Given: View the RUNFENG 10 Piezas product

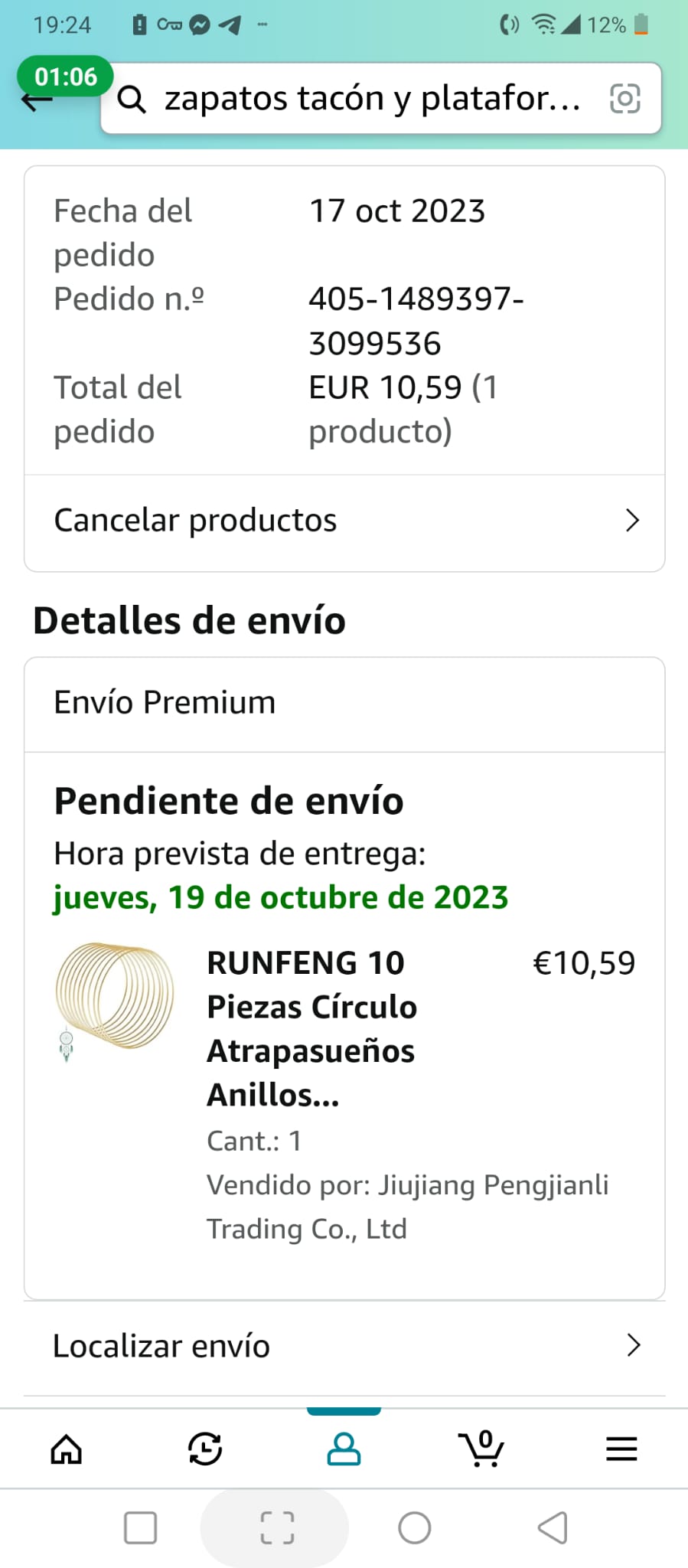Looking at the screenshot, I should click(311, 1028).
